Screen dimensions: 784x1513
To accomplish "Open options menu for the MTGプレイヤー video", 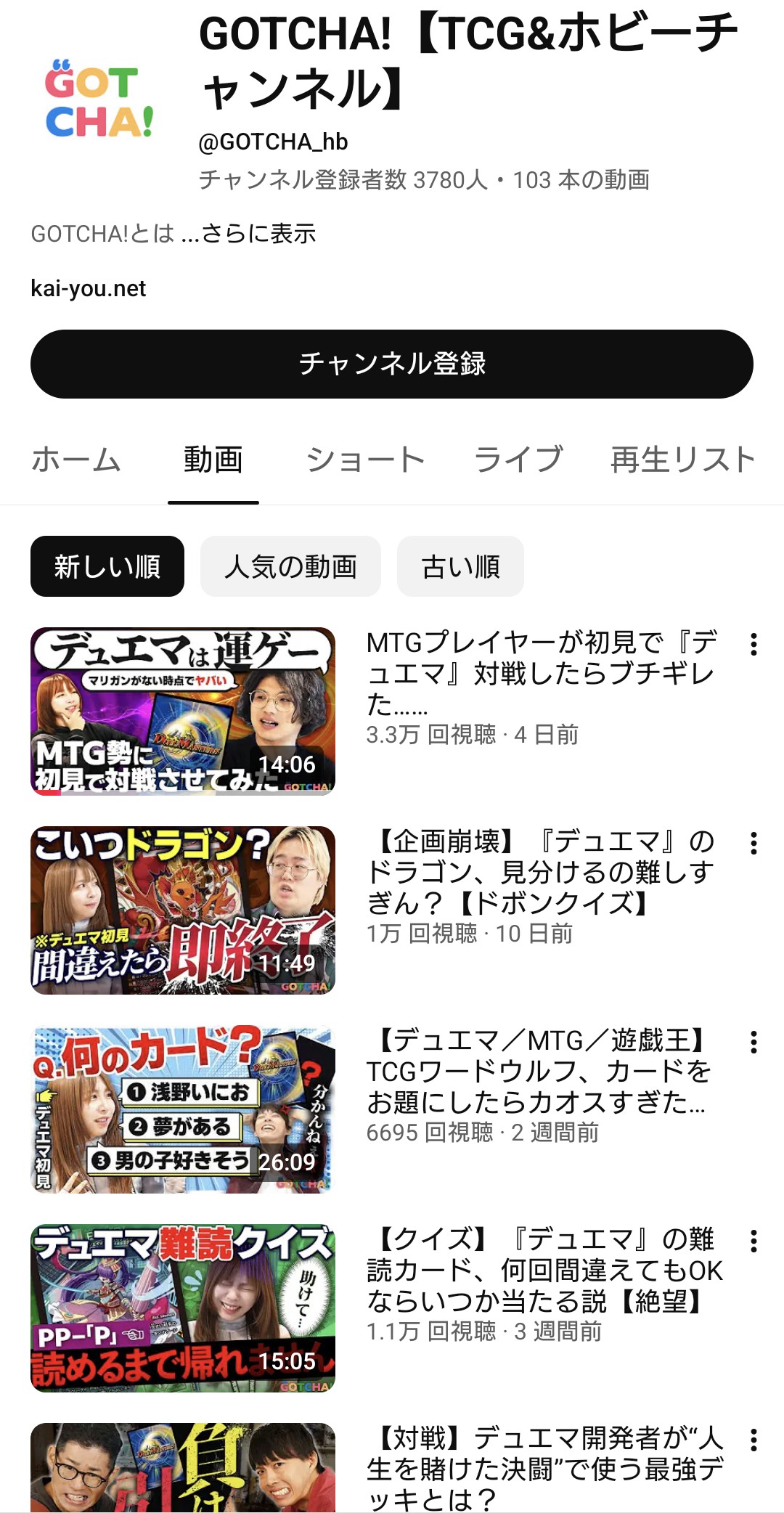I will tap(754, 644).
